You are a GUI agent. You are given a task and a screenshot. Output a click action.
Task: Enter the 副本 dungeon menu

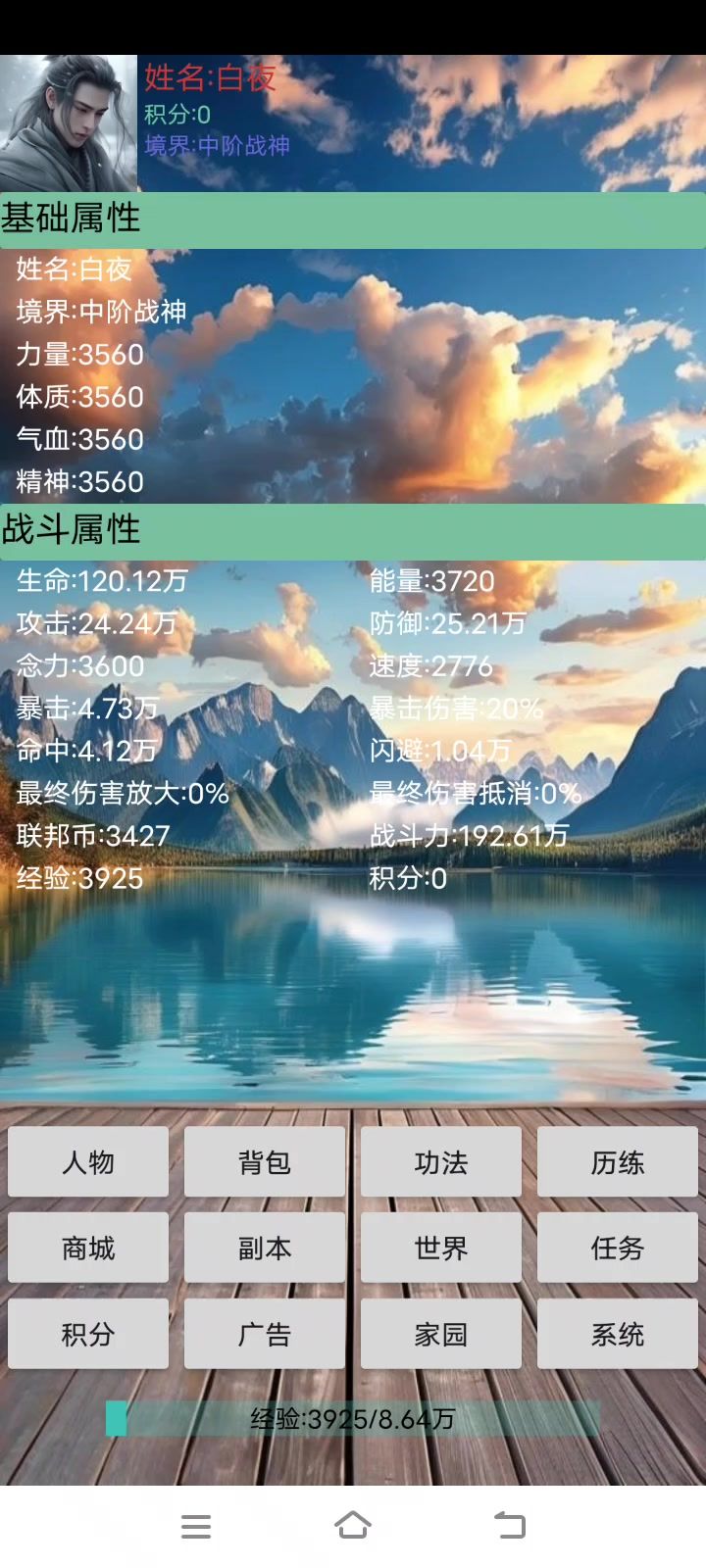pyautogui.click(x=265, y=1248)
